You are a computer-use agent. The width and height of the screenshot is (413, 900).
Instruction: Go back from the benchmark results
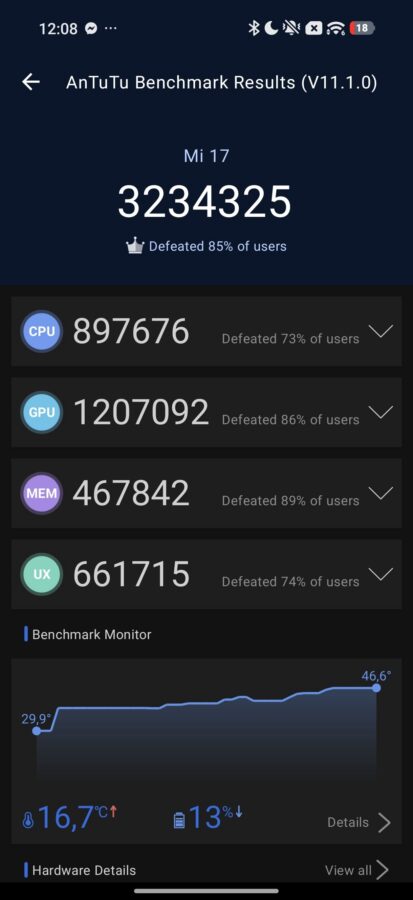click(x=31, y=82)
